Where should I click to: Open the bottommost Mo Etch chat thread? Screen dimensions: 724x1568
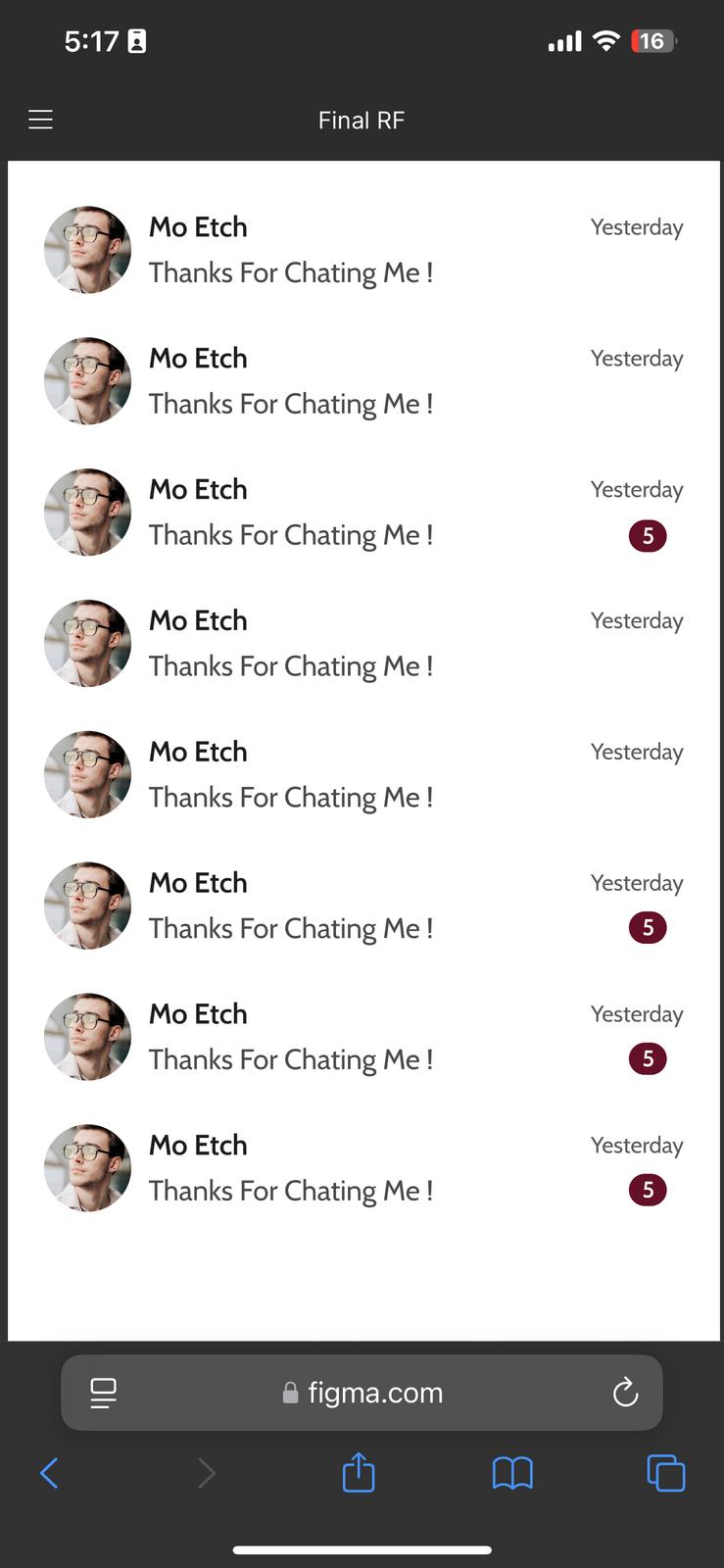pos(363,1168)
